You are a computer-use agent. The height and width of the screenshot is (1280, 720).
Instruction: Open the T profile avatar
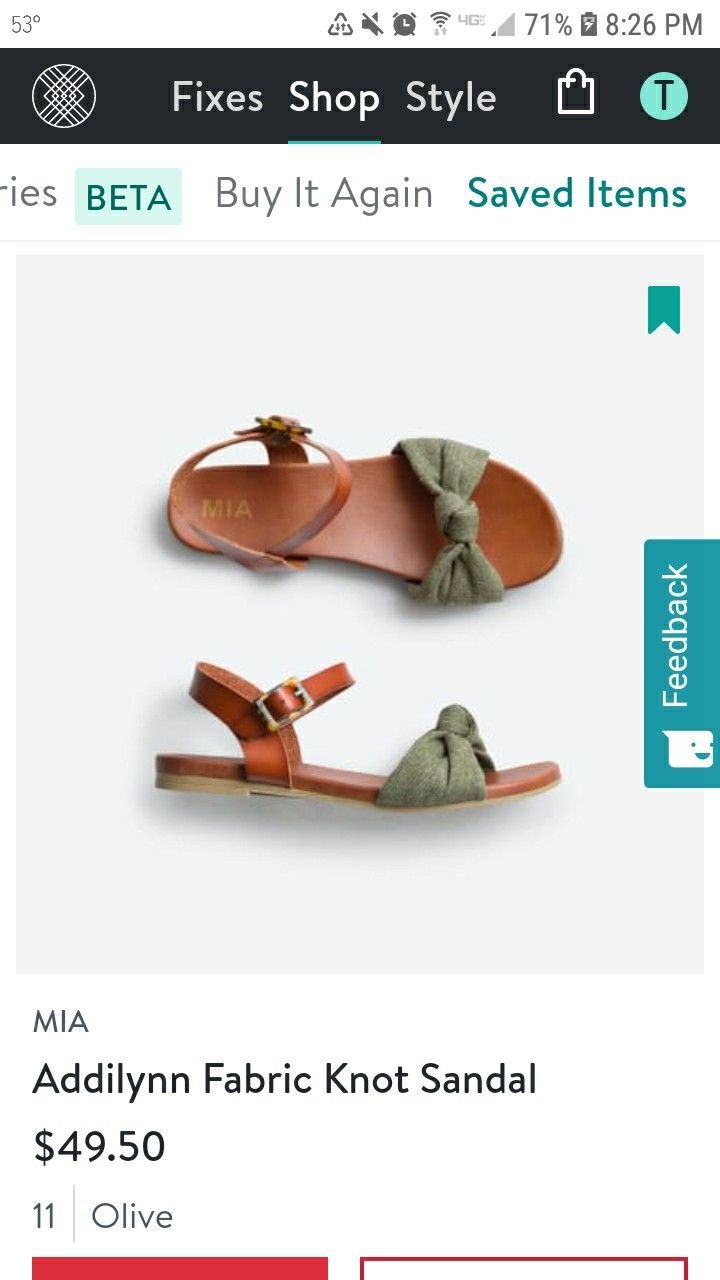[x=664, y=96]
